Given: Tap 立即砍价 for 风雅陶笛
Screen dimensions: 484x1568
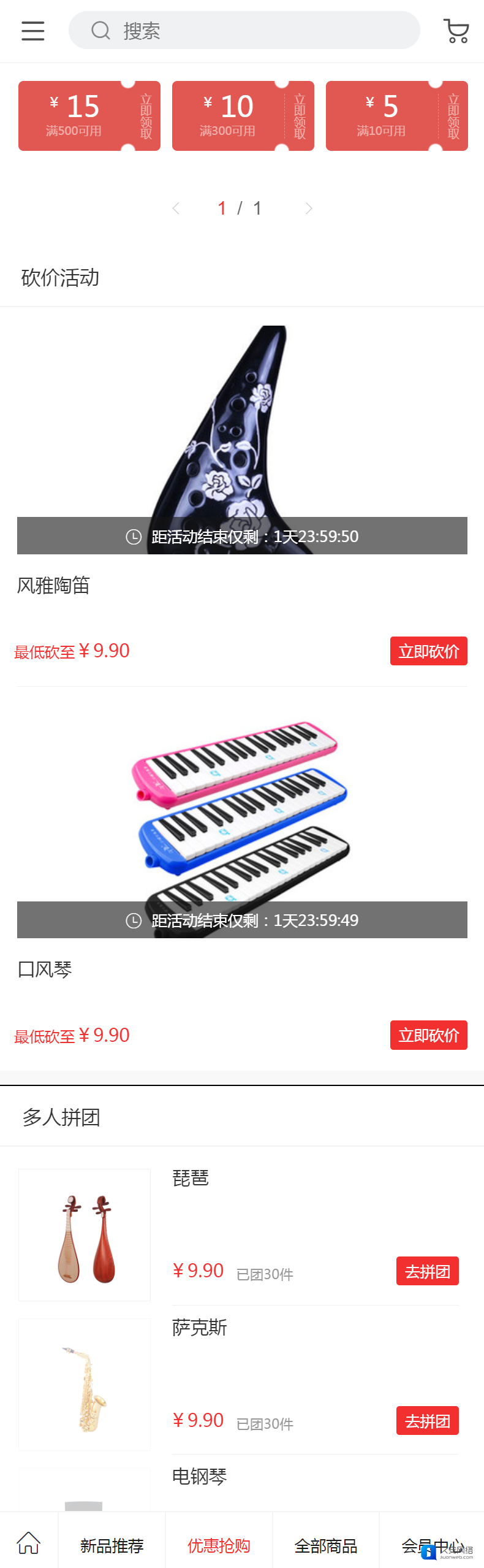Looking at the screenshot, I should click(x=428, y=651).
